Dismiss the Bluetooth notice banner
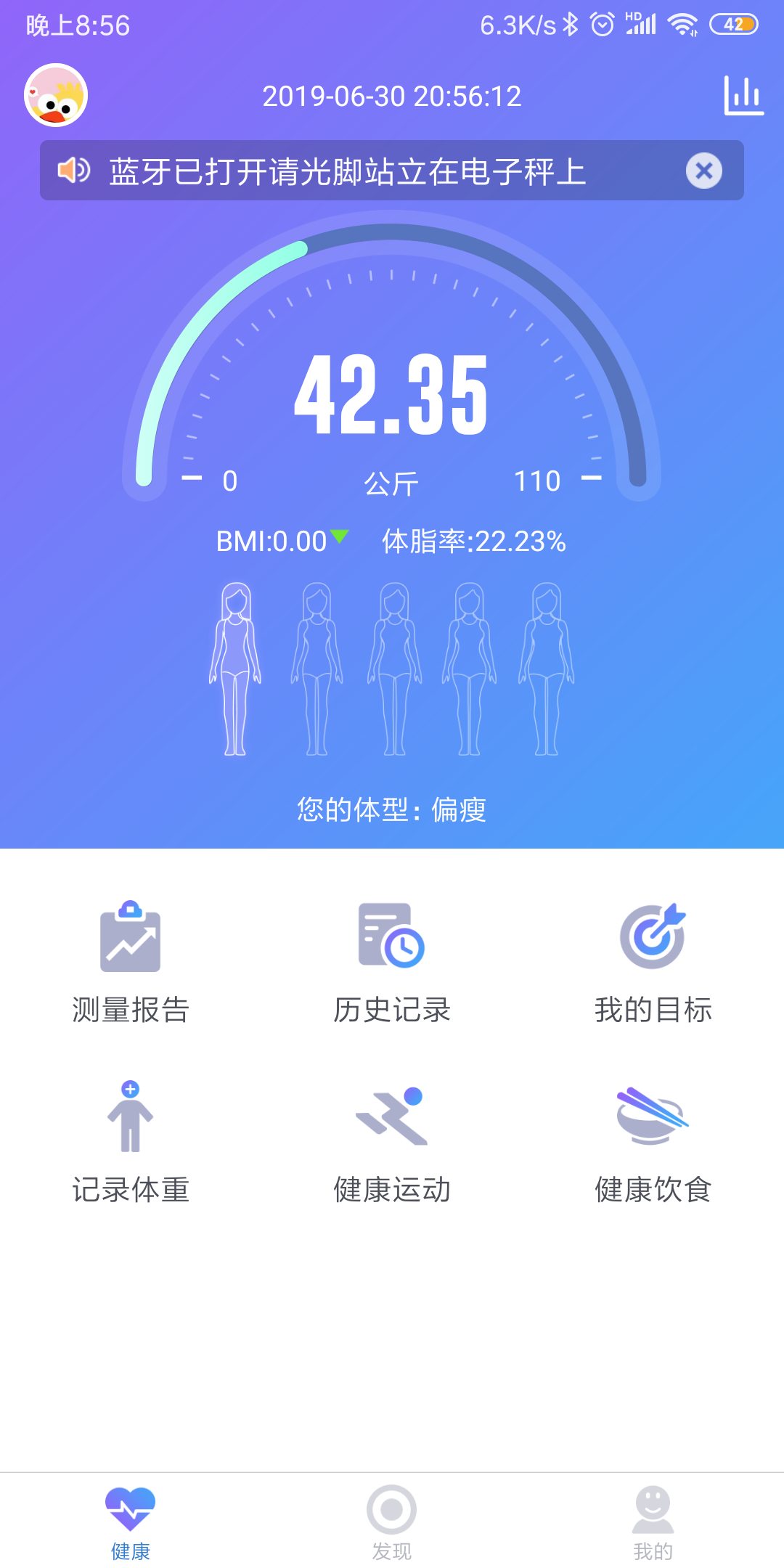784x1568 pixels. point(703,171)
